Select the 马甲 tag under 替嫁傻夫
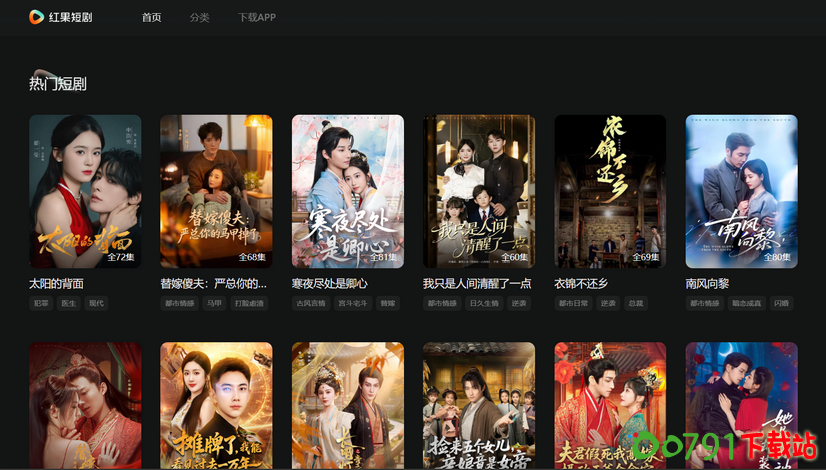Image resolution: width=826 pixels, height=470 pixels. [x=214, y=303]
